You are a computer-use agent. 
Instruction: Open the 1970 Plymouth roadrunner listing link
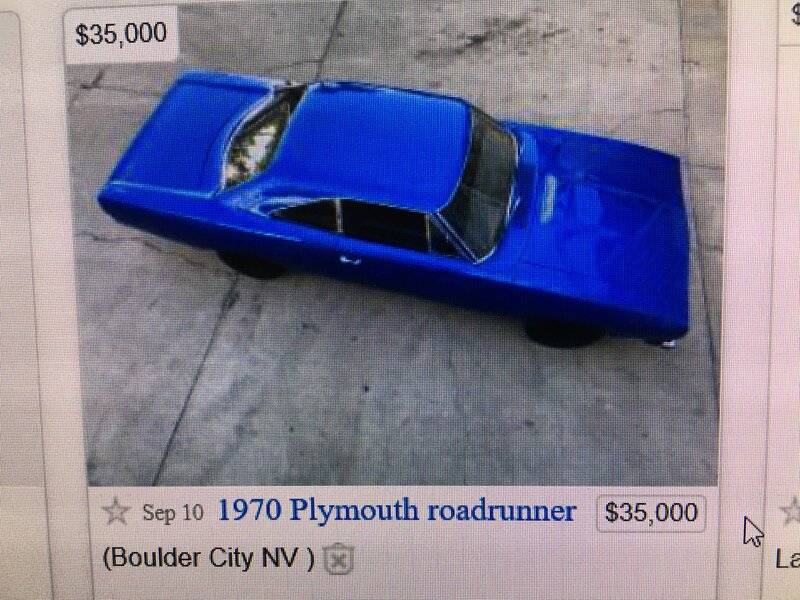(396, 512)
